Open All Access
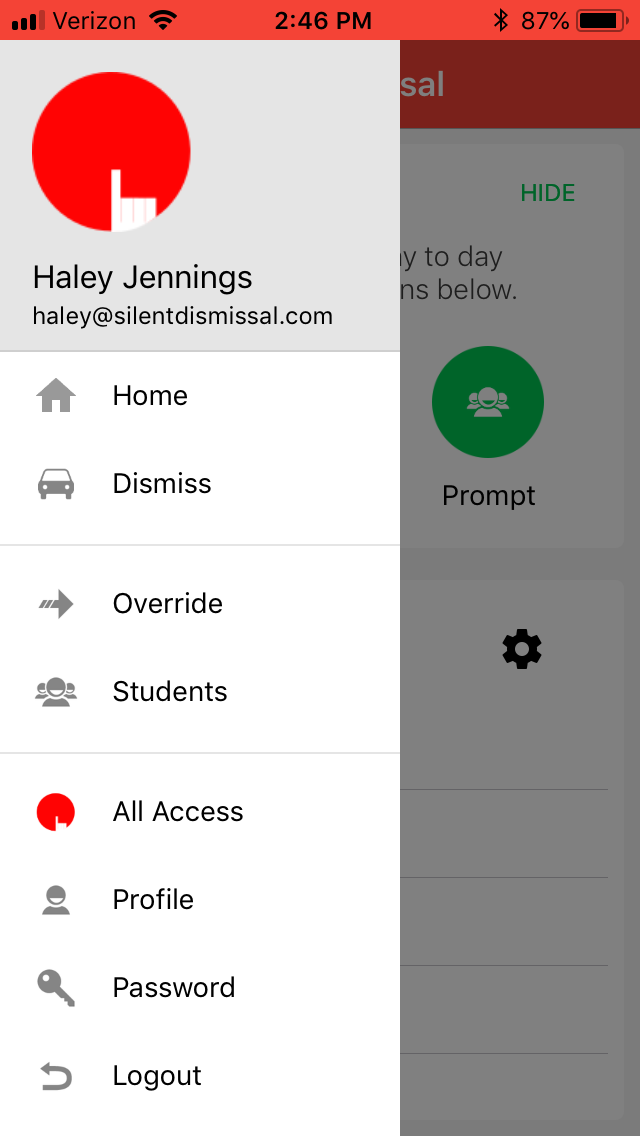The width and height of the screenshot is (640, 1136). point(178,812)
